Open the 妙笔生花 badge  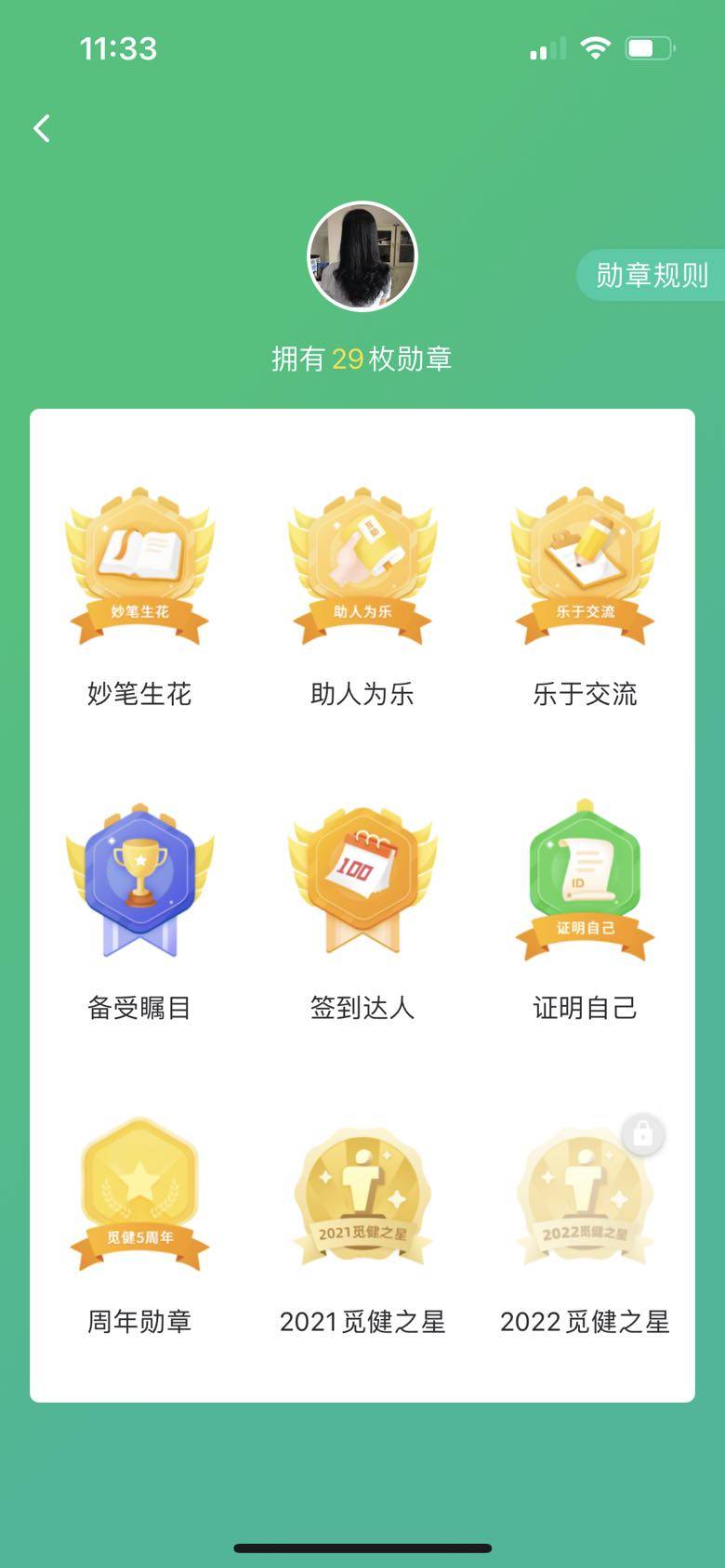[x=139, y=567]
